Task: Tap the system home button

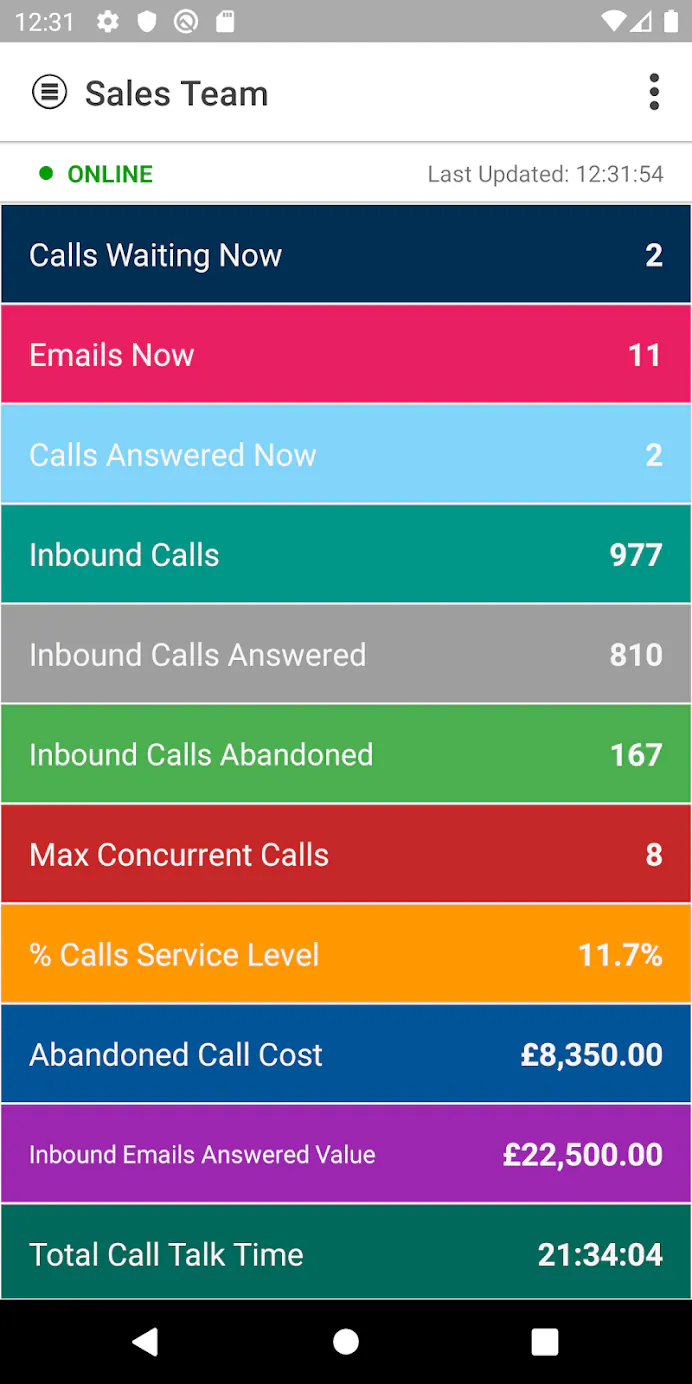Action: tap(346, 1342)
